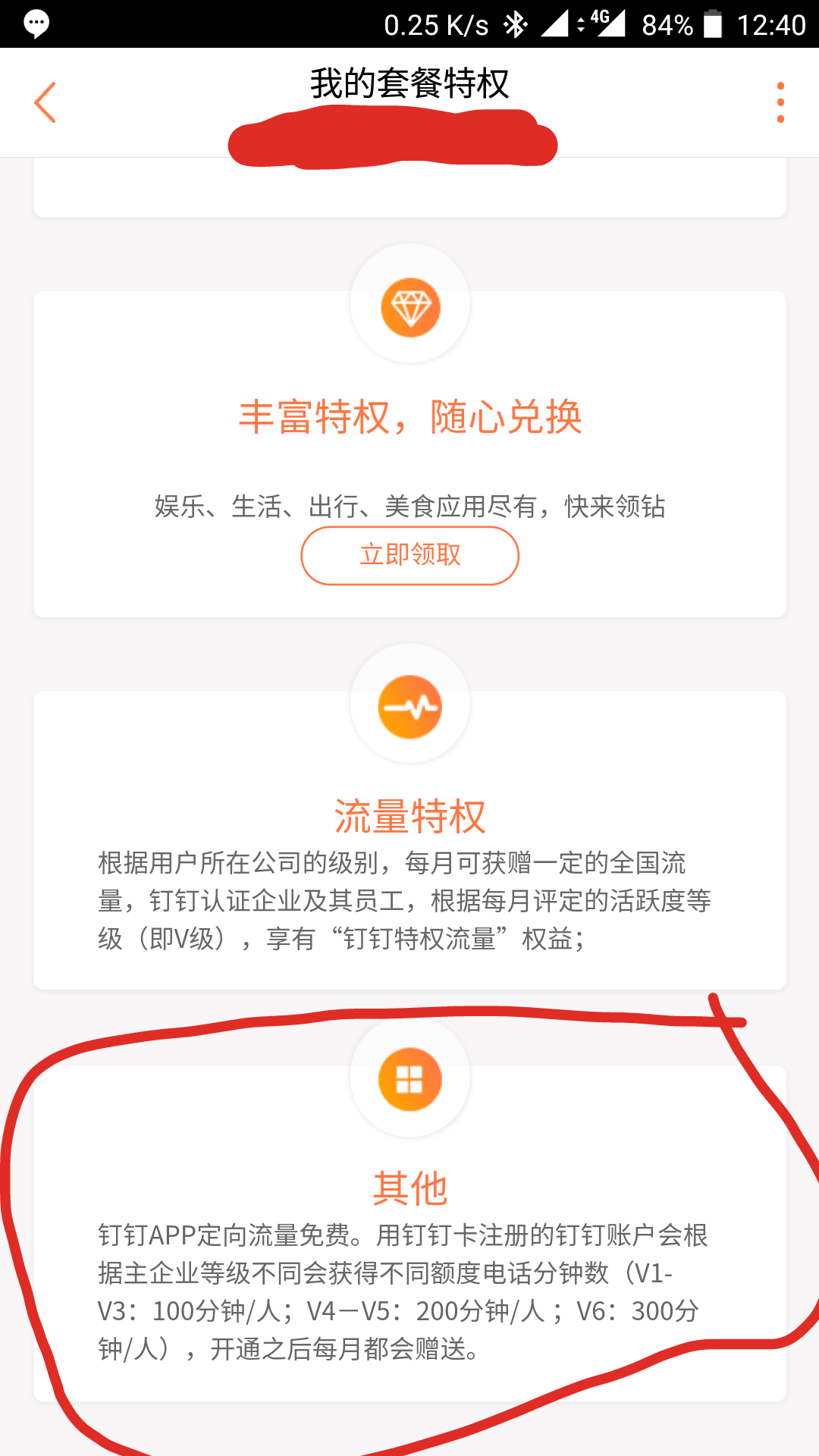Tap the 立即领取 button
819x1456 pixels.
click(409, 555)
